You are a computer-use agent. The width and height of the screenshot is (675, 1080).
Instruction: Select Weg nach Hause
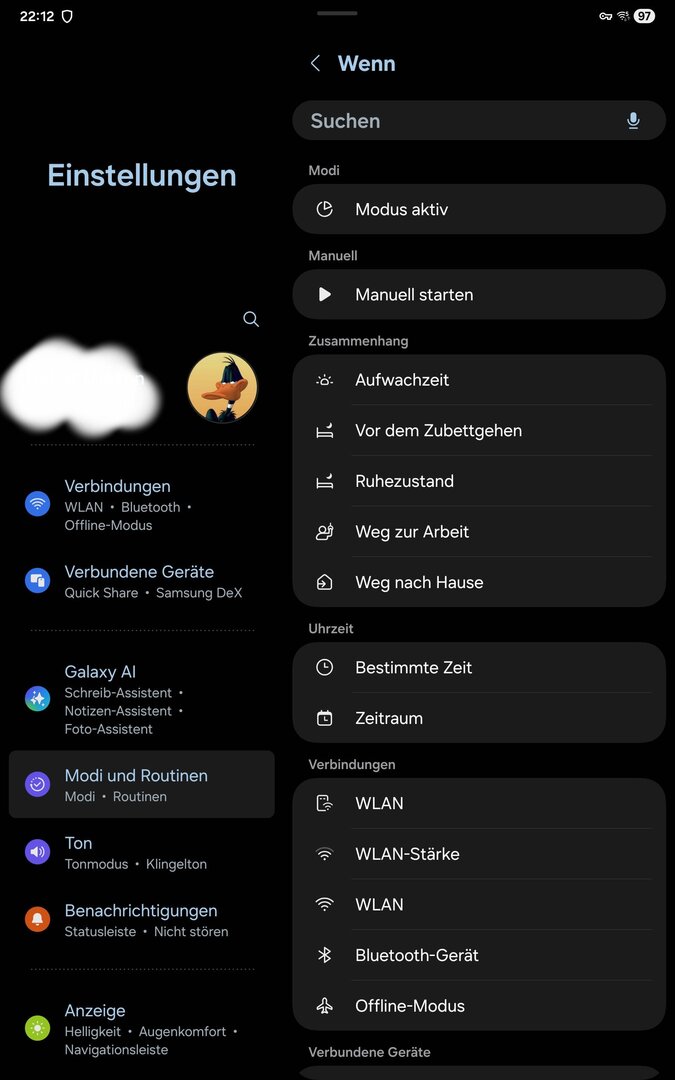pyautogui.click(x=478, y=583)
